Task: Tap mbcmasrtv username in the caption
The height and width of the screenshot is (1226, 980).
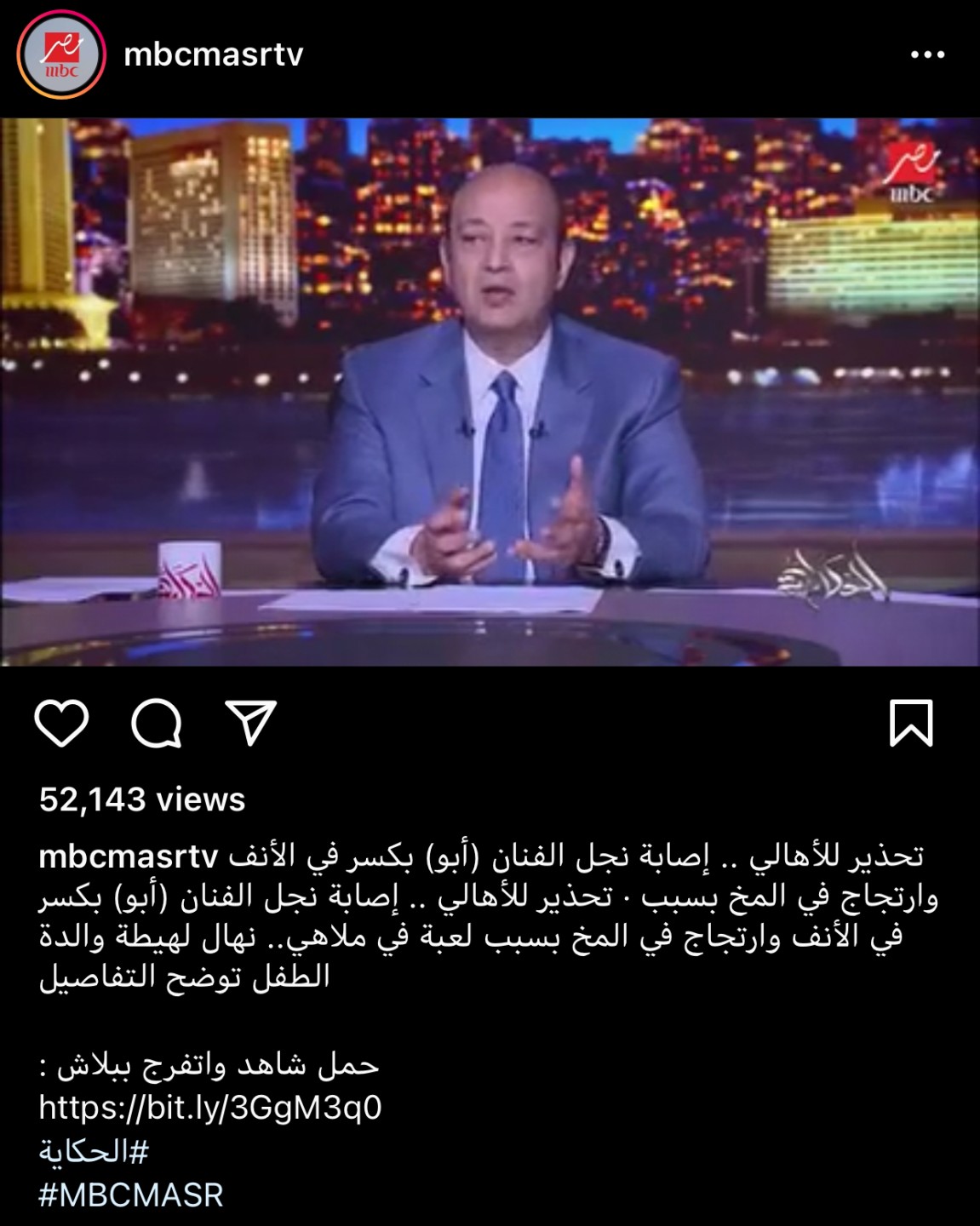Action: pos(129,856)
